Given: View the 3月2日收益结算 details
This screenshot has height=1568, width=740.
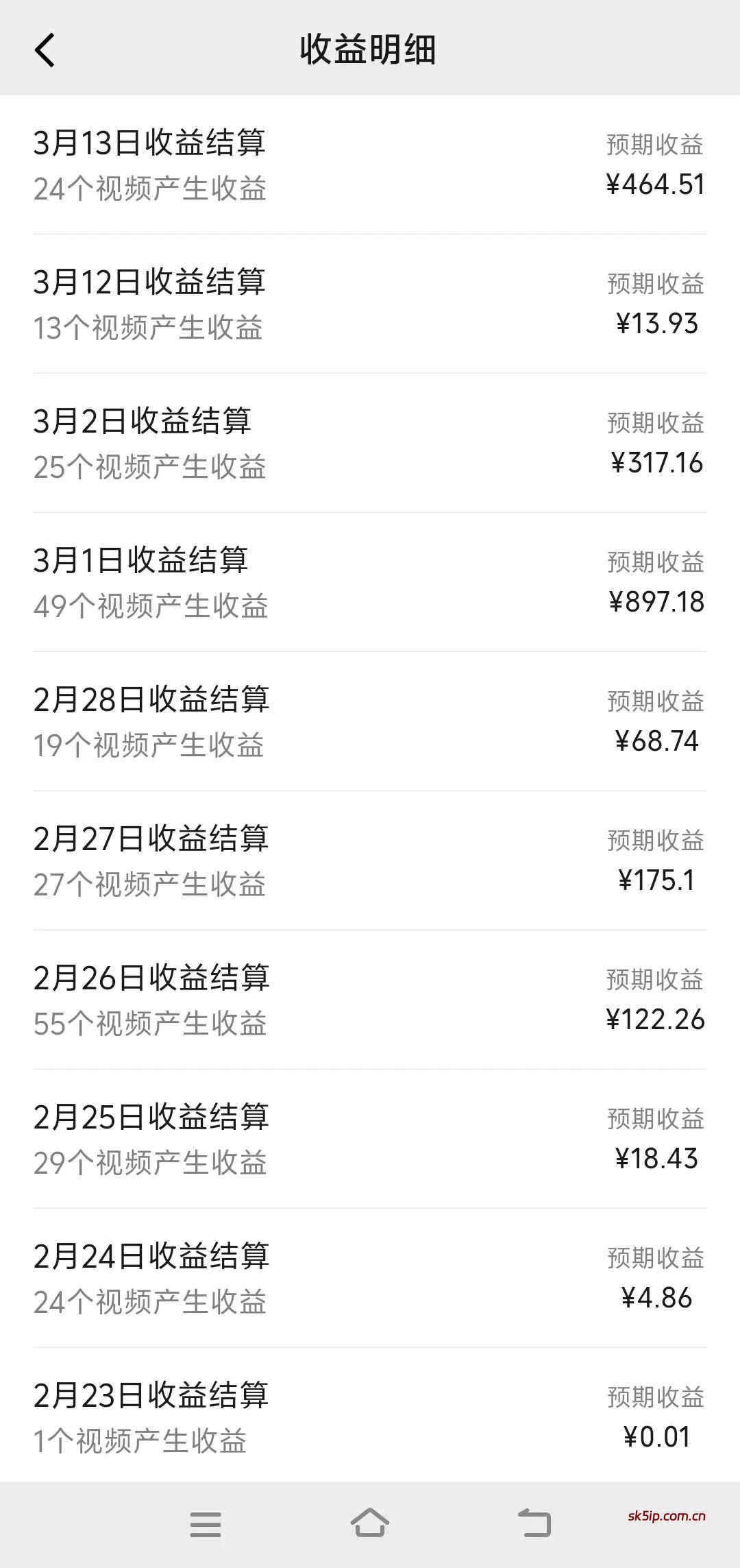Looking at the screenshot, I should pyautogui.click(x=370, y=443).
